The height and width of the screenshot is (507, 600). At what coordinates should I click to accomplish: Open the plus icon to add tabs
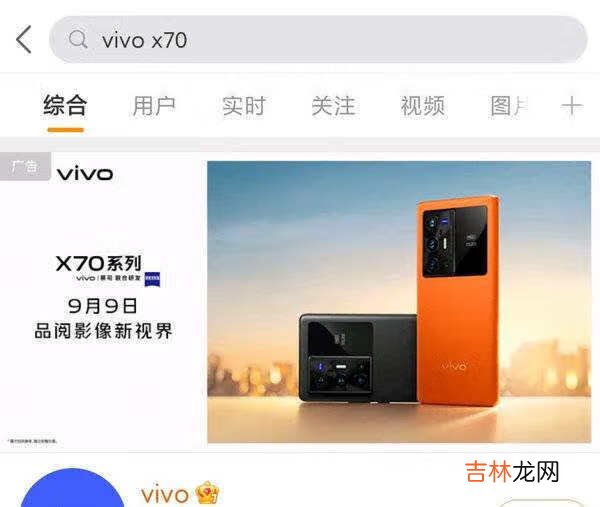point(571,106)
